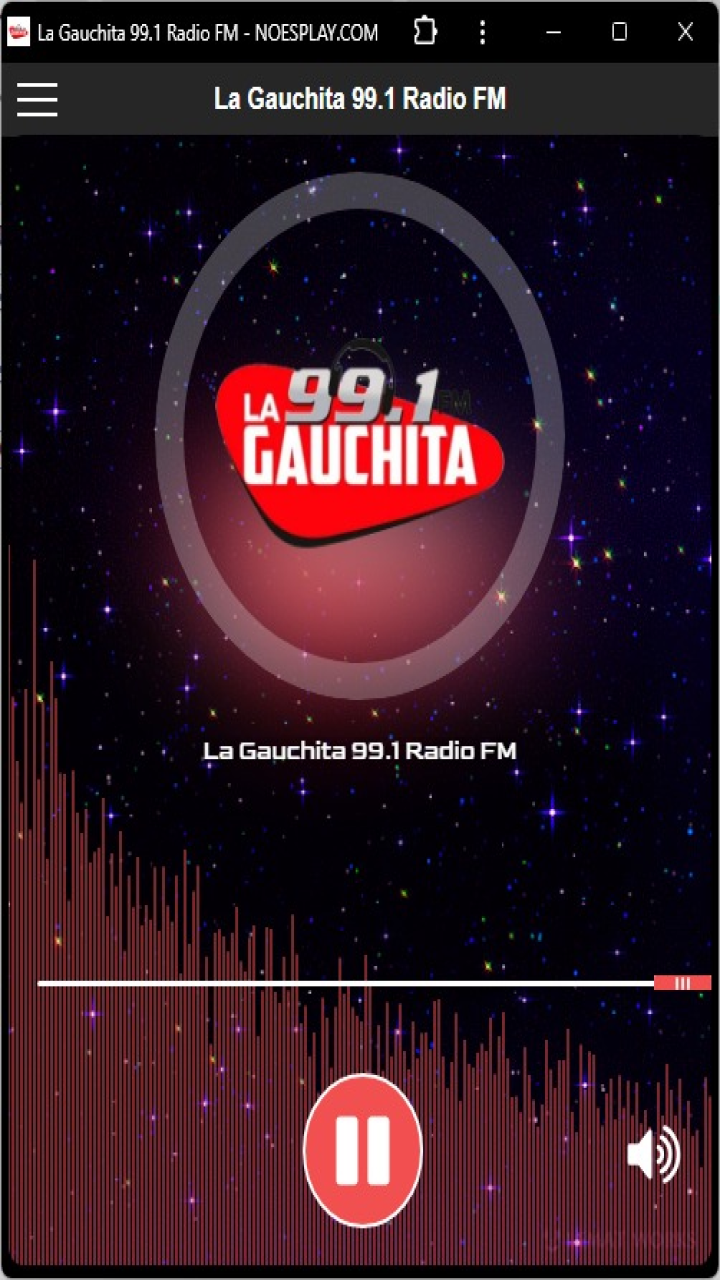This screenshot has width=720, height=1280.
Task: Minimize the app window
Action: (553, 32)
